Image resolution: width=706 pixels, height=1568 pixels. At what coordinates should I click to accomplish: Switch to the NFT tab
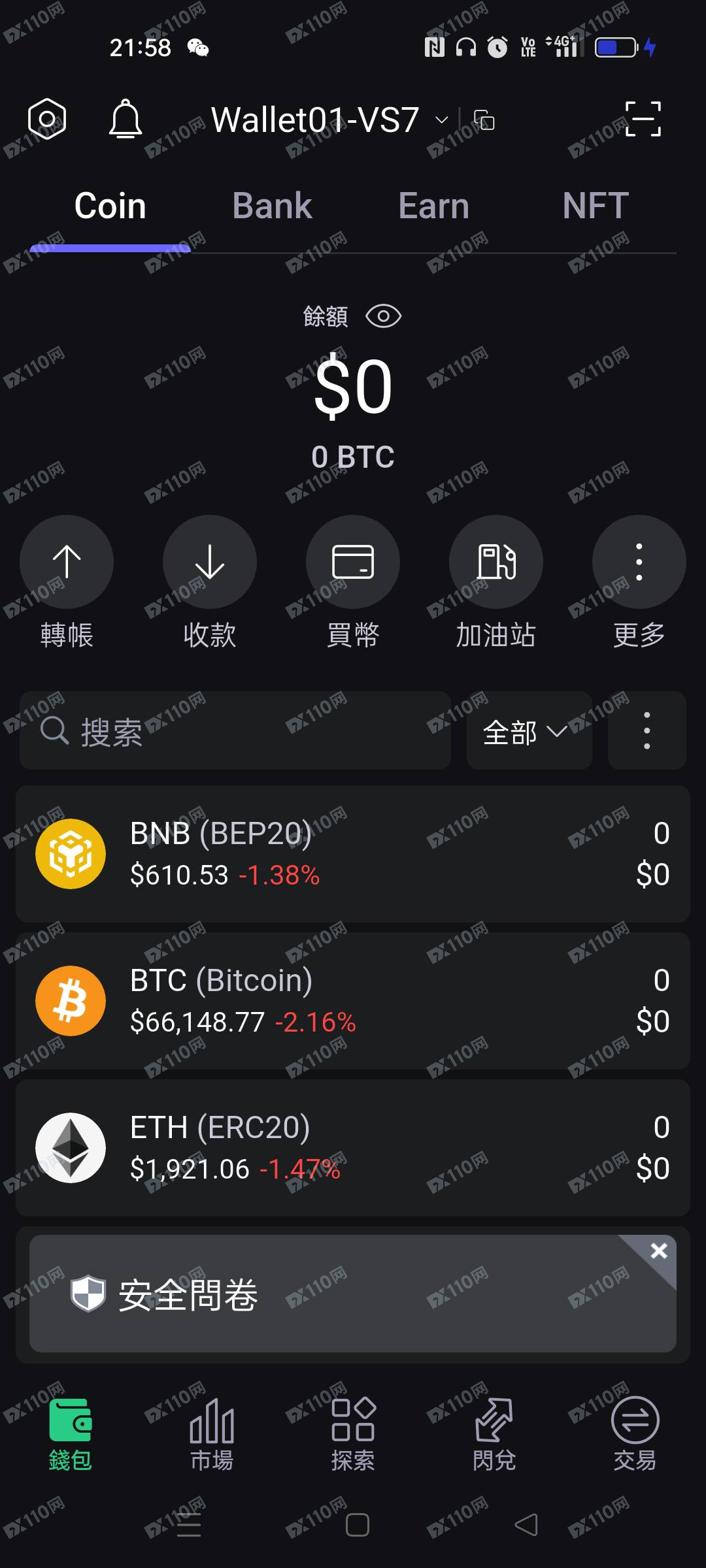(x=594, y=206)
